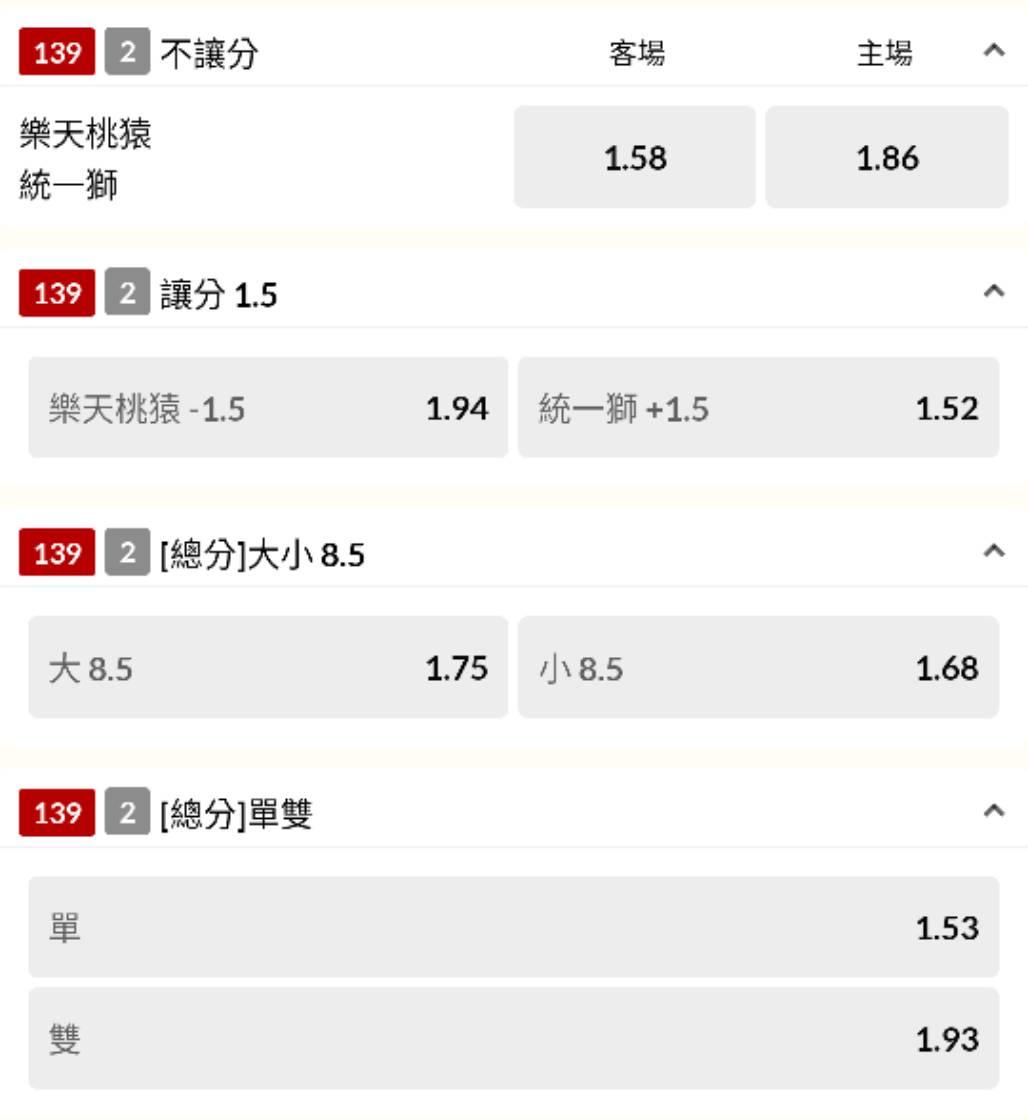Viewport: 1028px width, 1120px height.
Task: Select home odds 1.86 for 不讓分
Action: [887, 158]
